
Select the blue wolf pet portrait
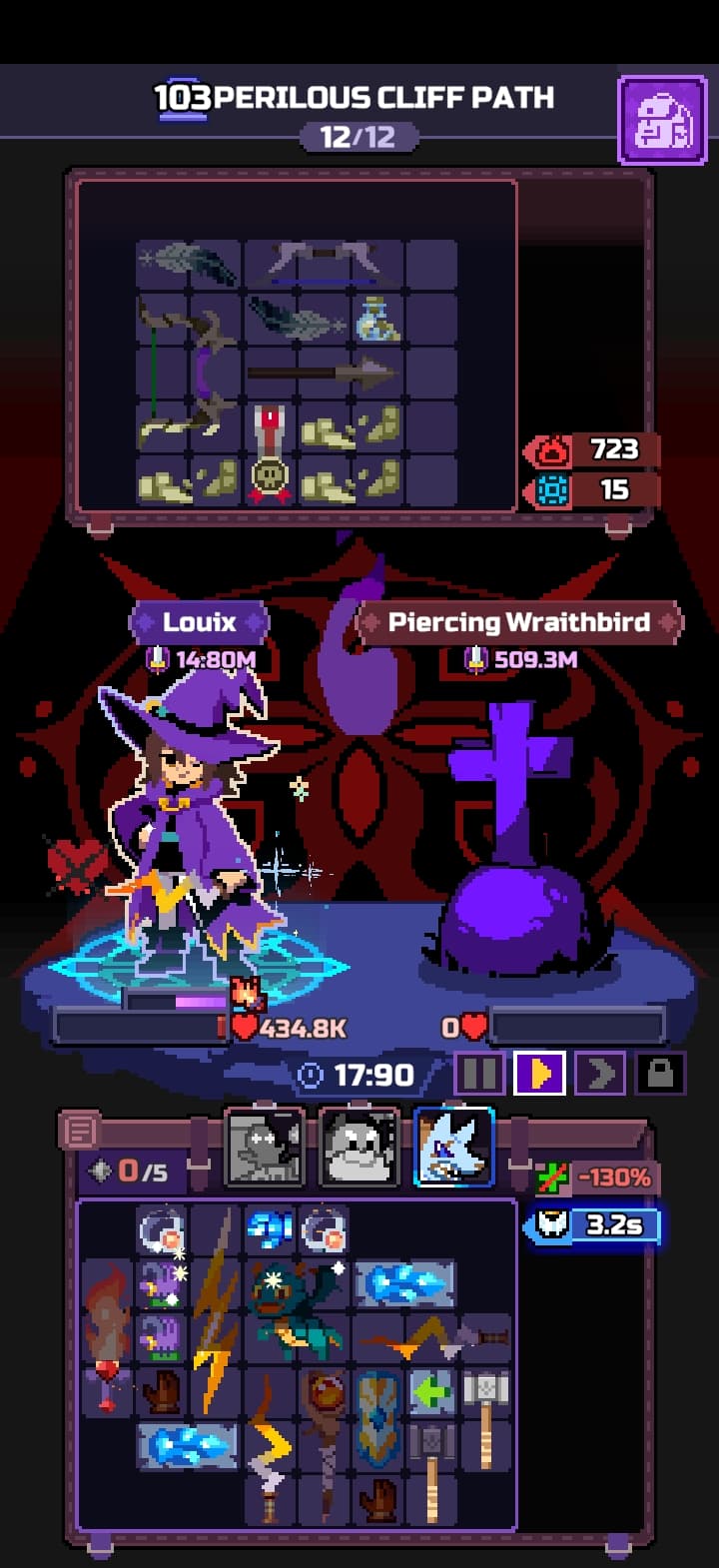click(454, 1147)
